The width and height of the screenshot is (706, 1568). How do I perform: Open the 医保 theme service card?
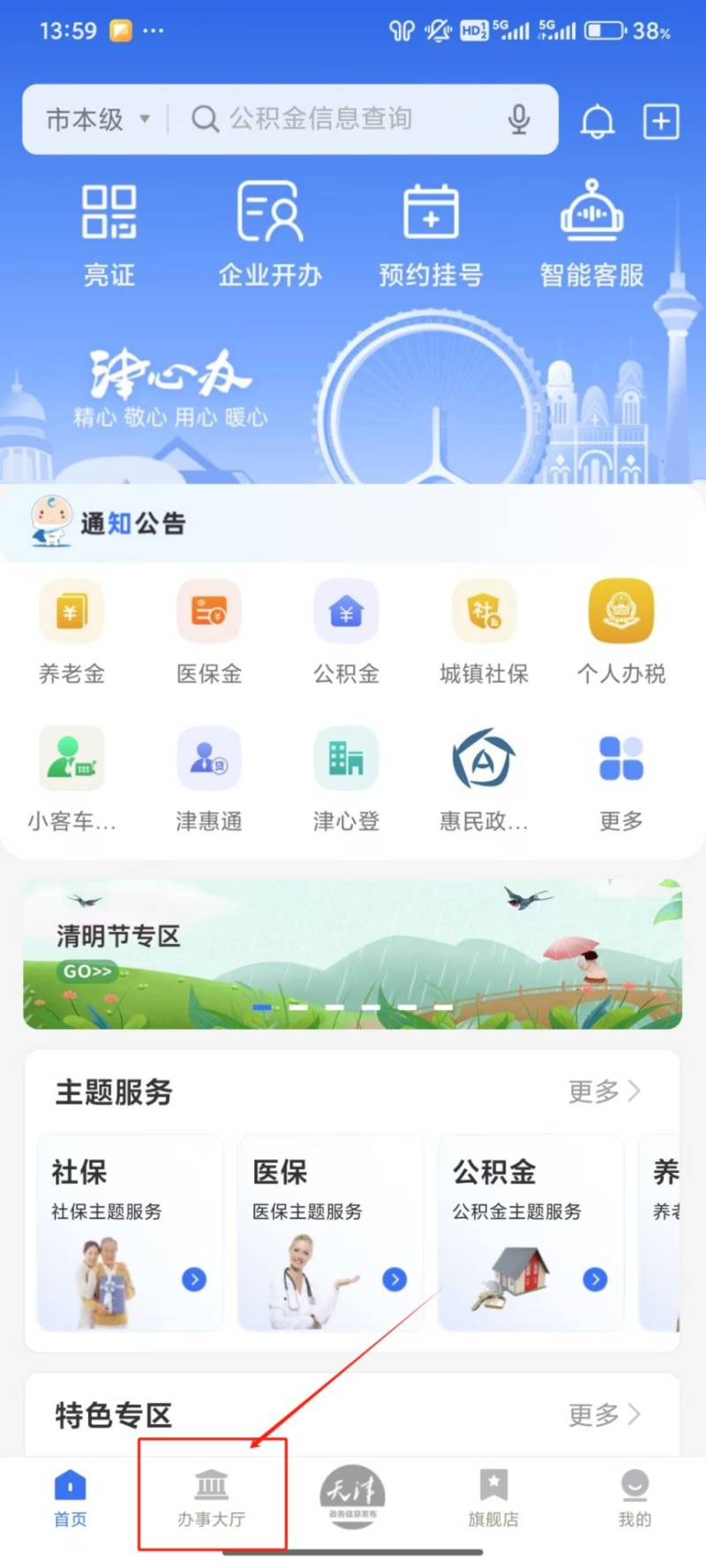330,1232
